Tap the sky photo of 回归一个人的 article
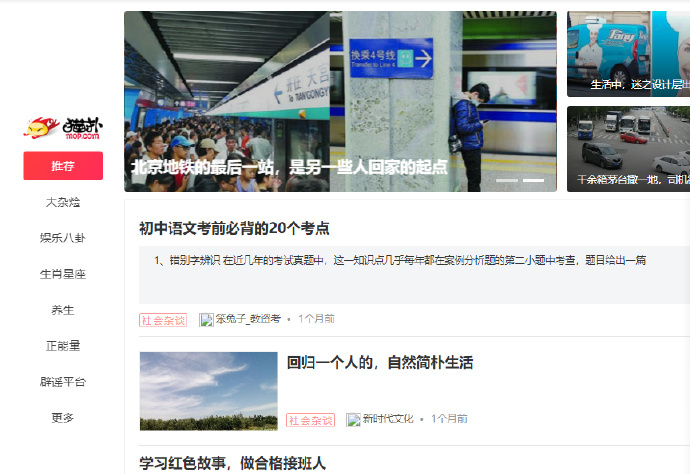Viewport: 690px width, 474px height. point(208,391)
